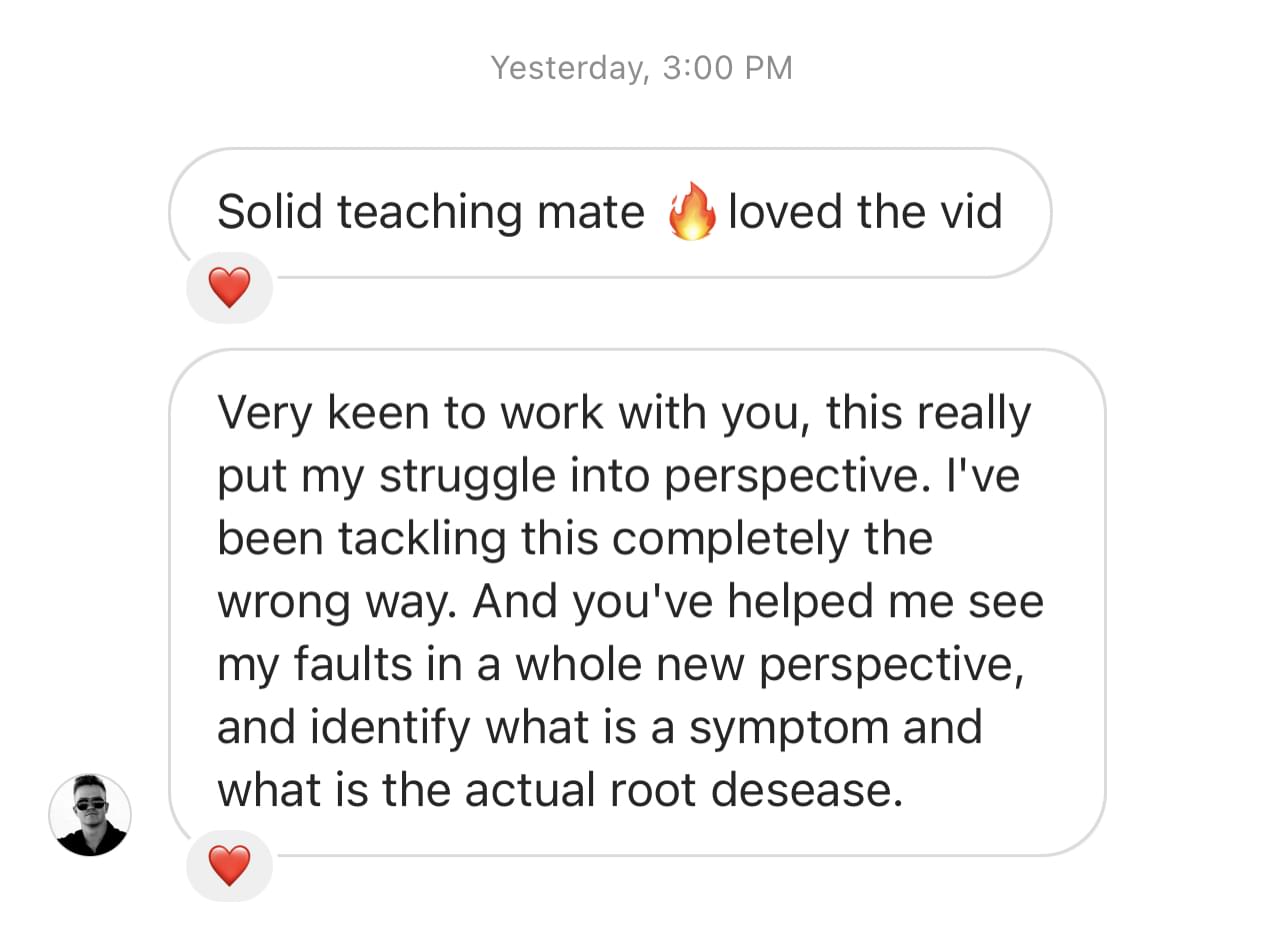Image resolution: width=1284 pixels, height=940 pixels.
Task: Open the sender's profile picture
Action: click(x=90, y=814)
